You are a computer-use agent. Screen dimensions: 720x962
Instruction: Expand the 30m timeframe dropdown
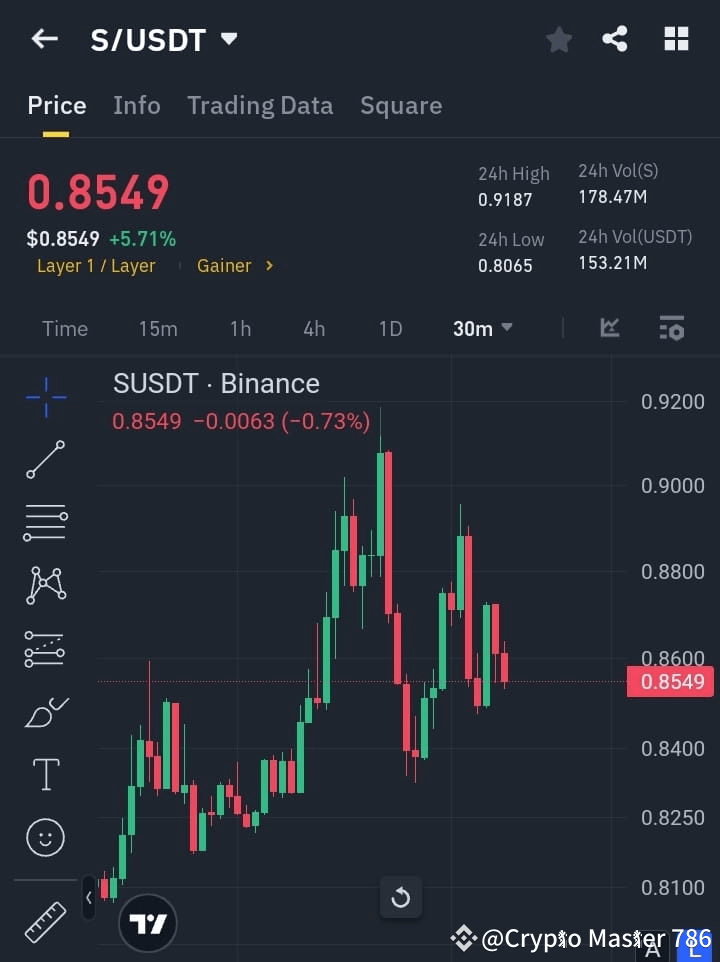tap(483, 328)
